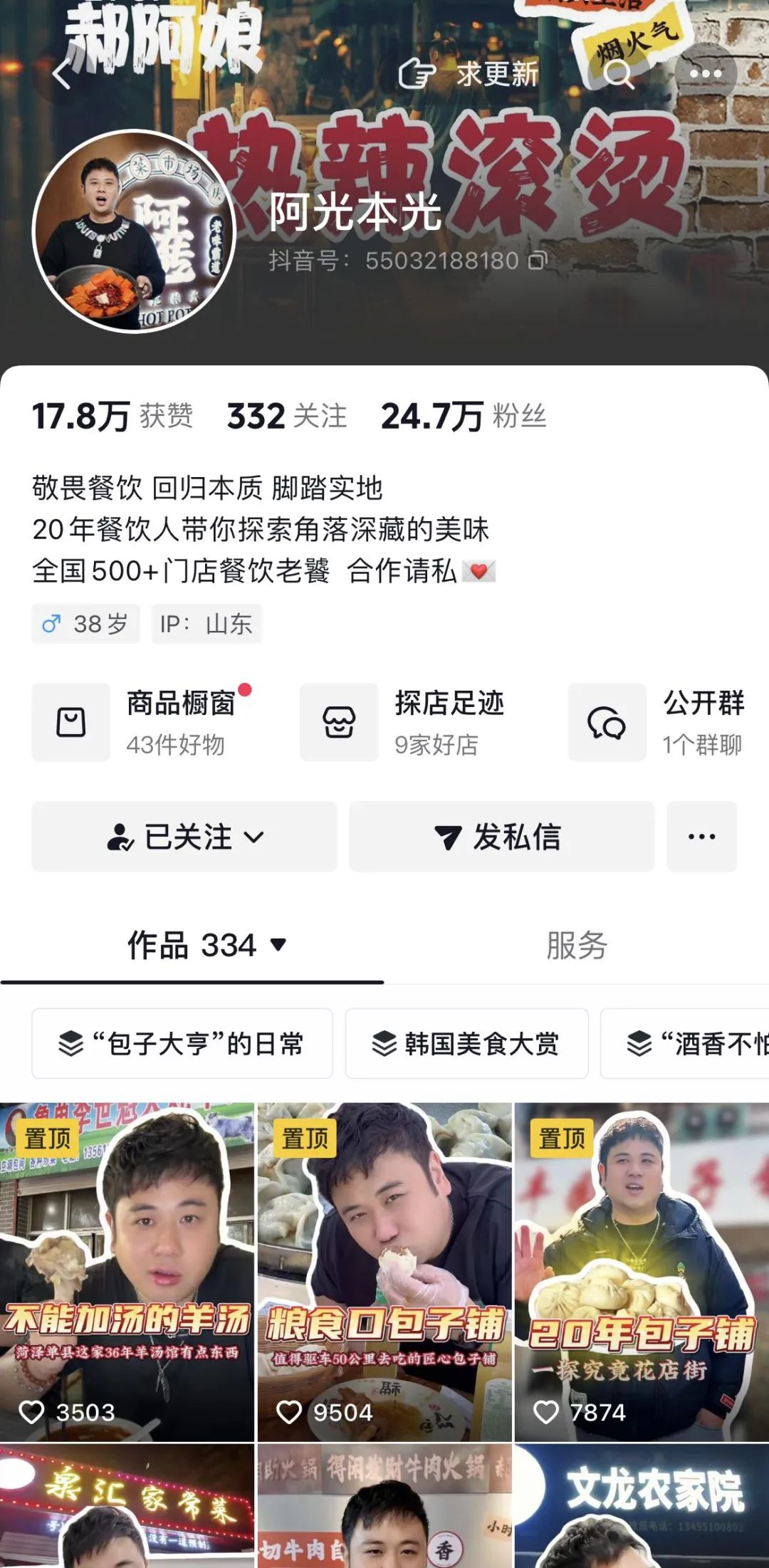The height and width of the screenshot is (1568, 769).
Task: Go back using the top-left arrow
Action: tap(63, 74)
